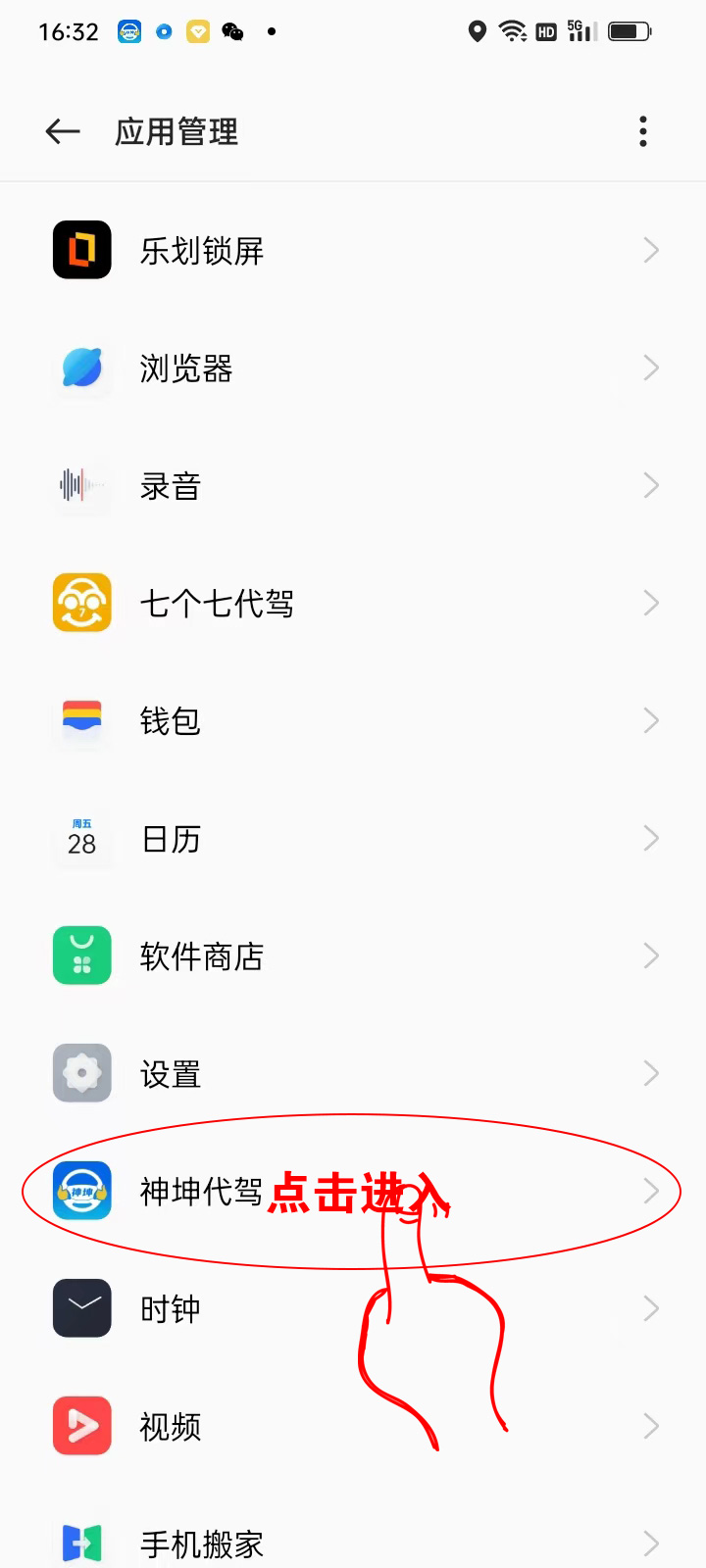Open the 日历 app entry

[x=353, y=839]
